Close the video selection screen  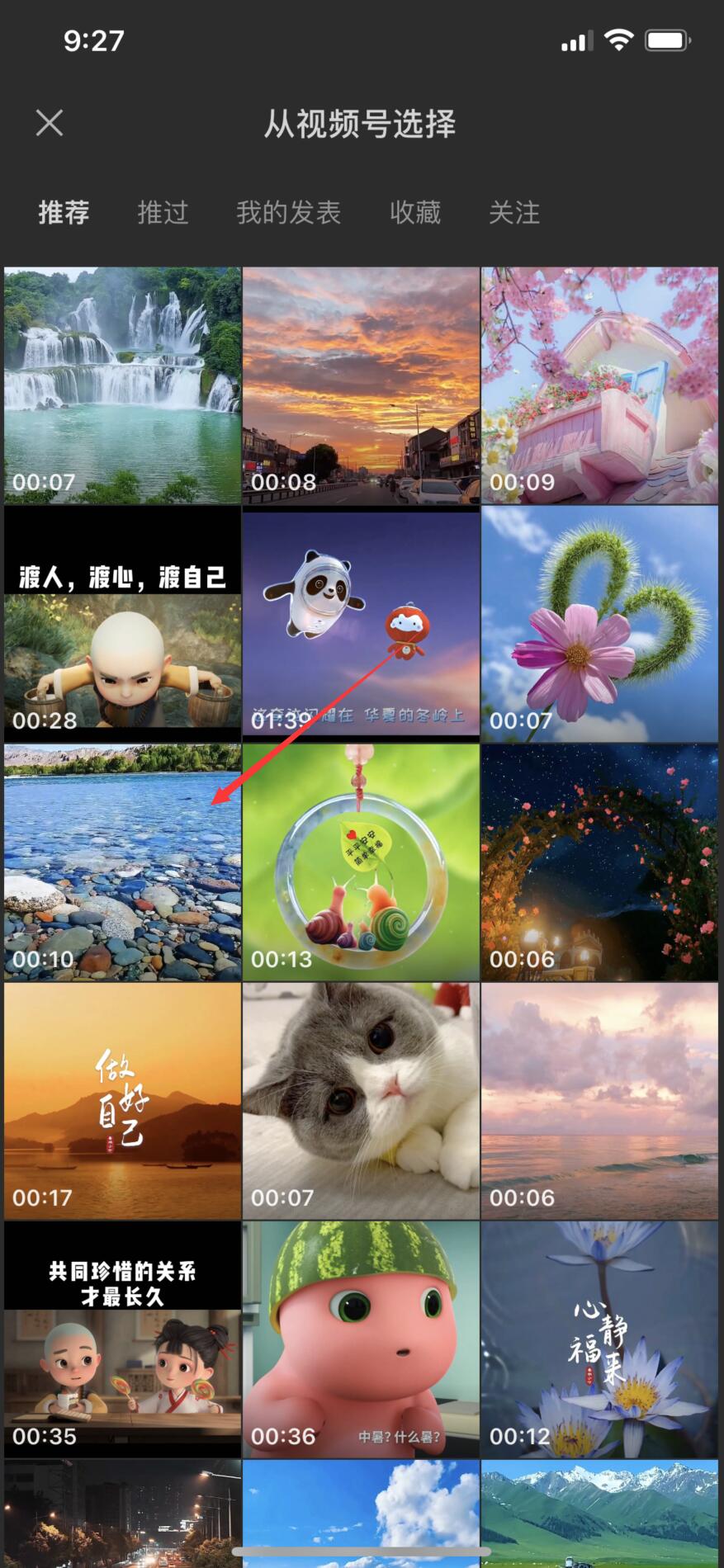(x=49, y=124)
